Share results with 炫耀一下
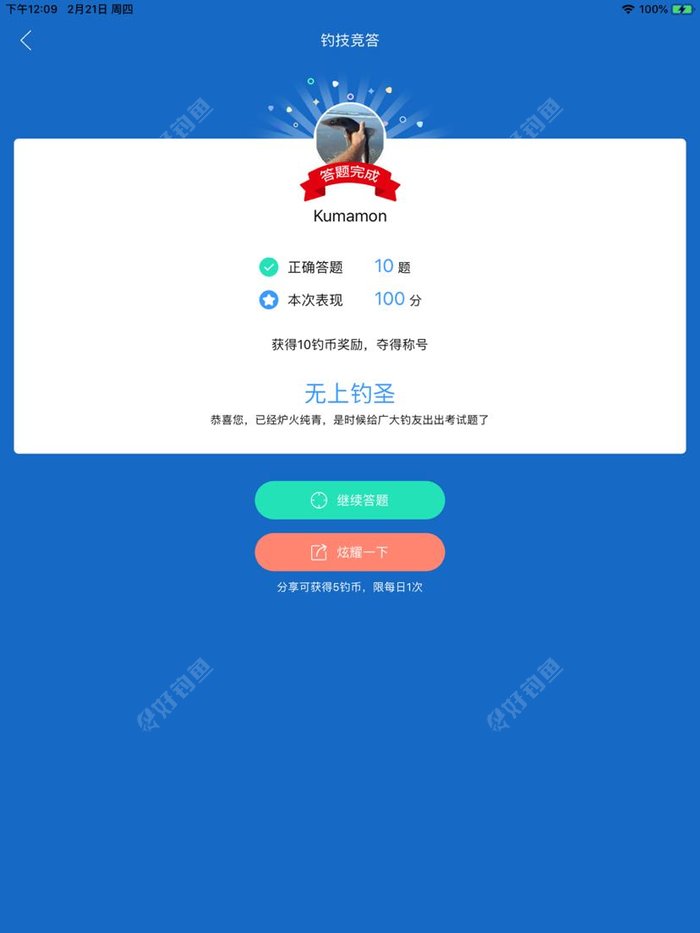Viewport: 700px width, 933px height. (349, 552)
